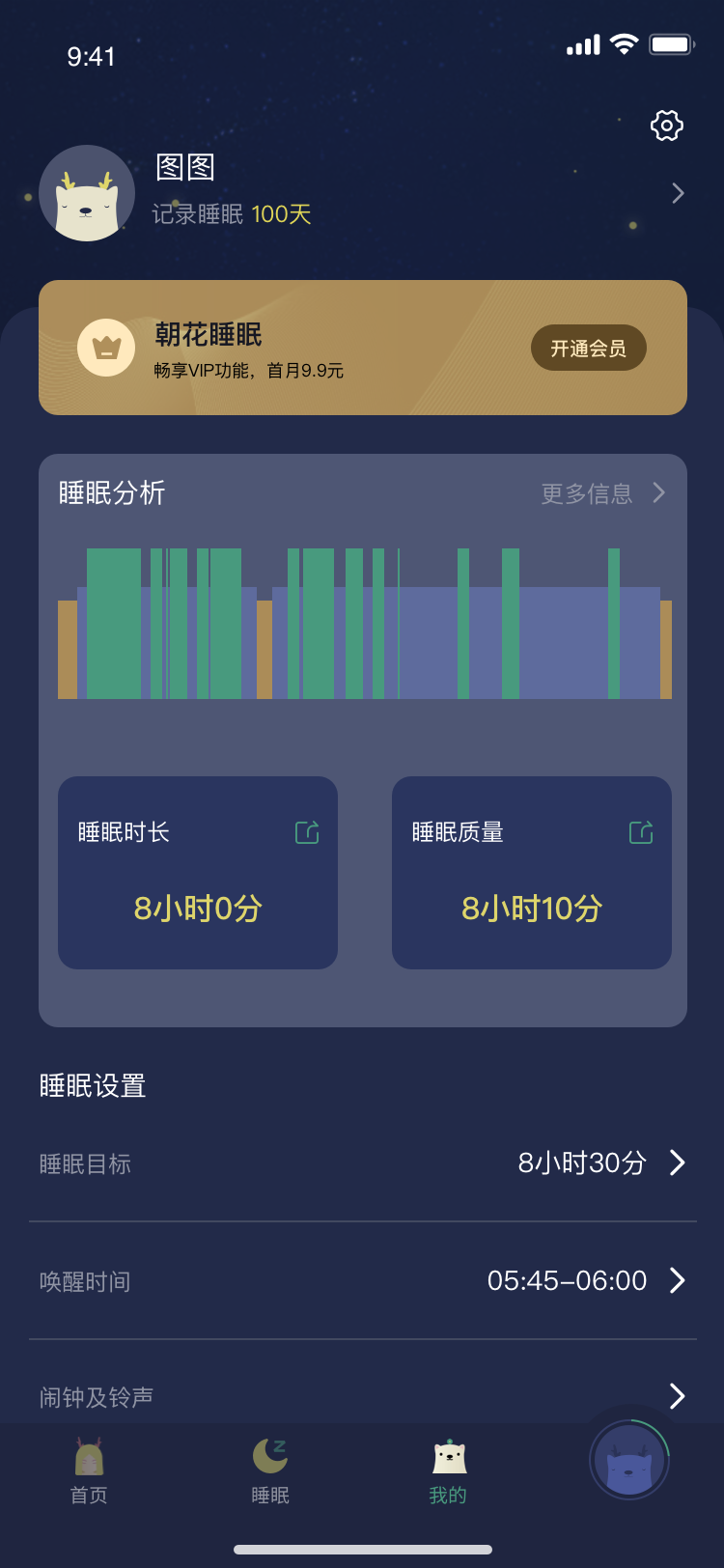
Task: Tap the battery indicator
Action: coord(671,42)
